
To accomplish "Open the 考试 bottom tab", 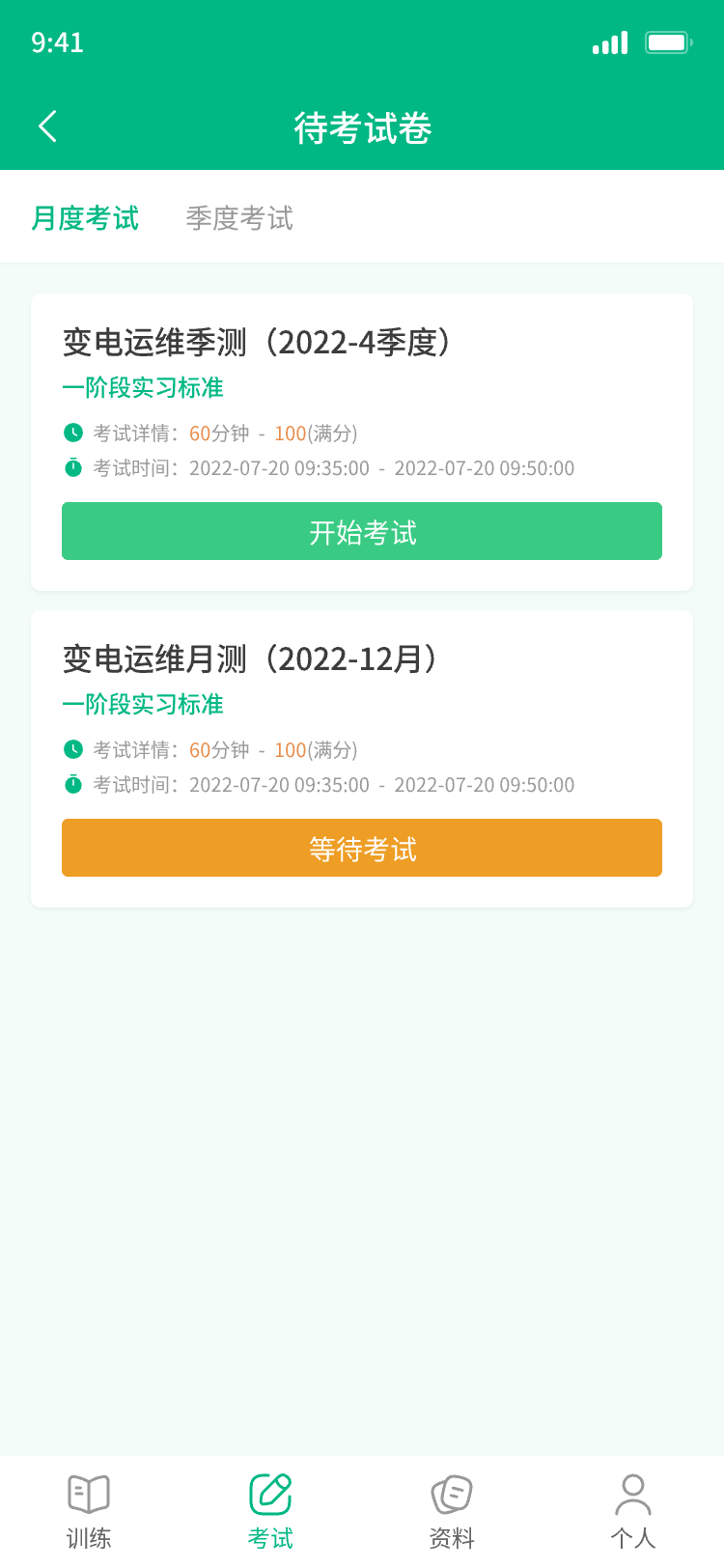I will click(x=270, y=1511).
